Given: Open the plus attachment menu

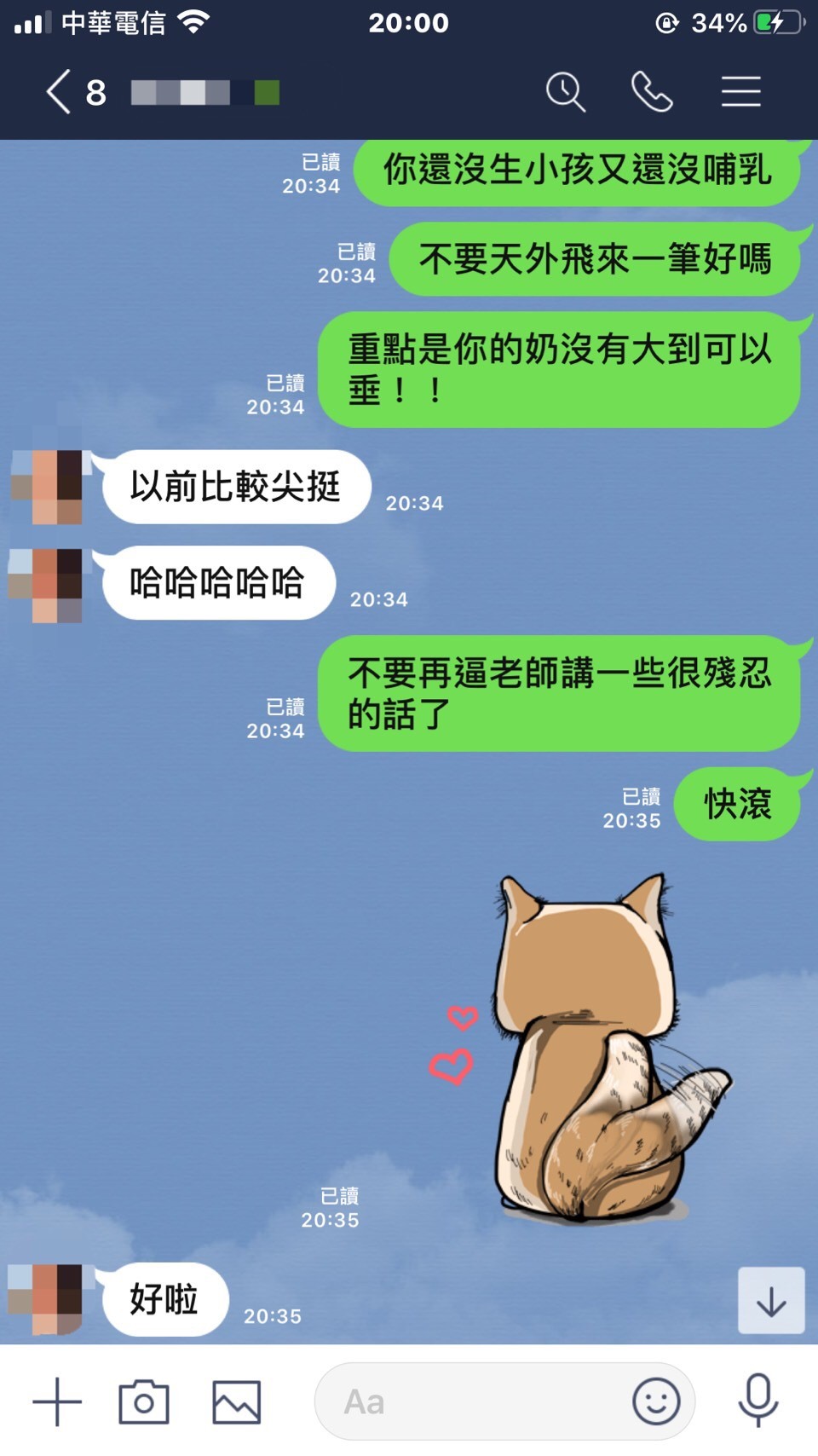Looking at the screenshot, I should click(57, 1401).
